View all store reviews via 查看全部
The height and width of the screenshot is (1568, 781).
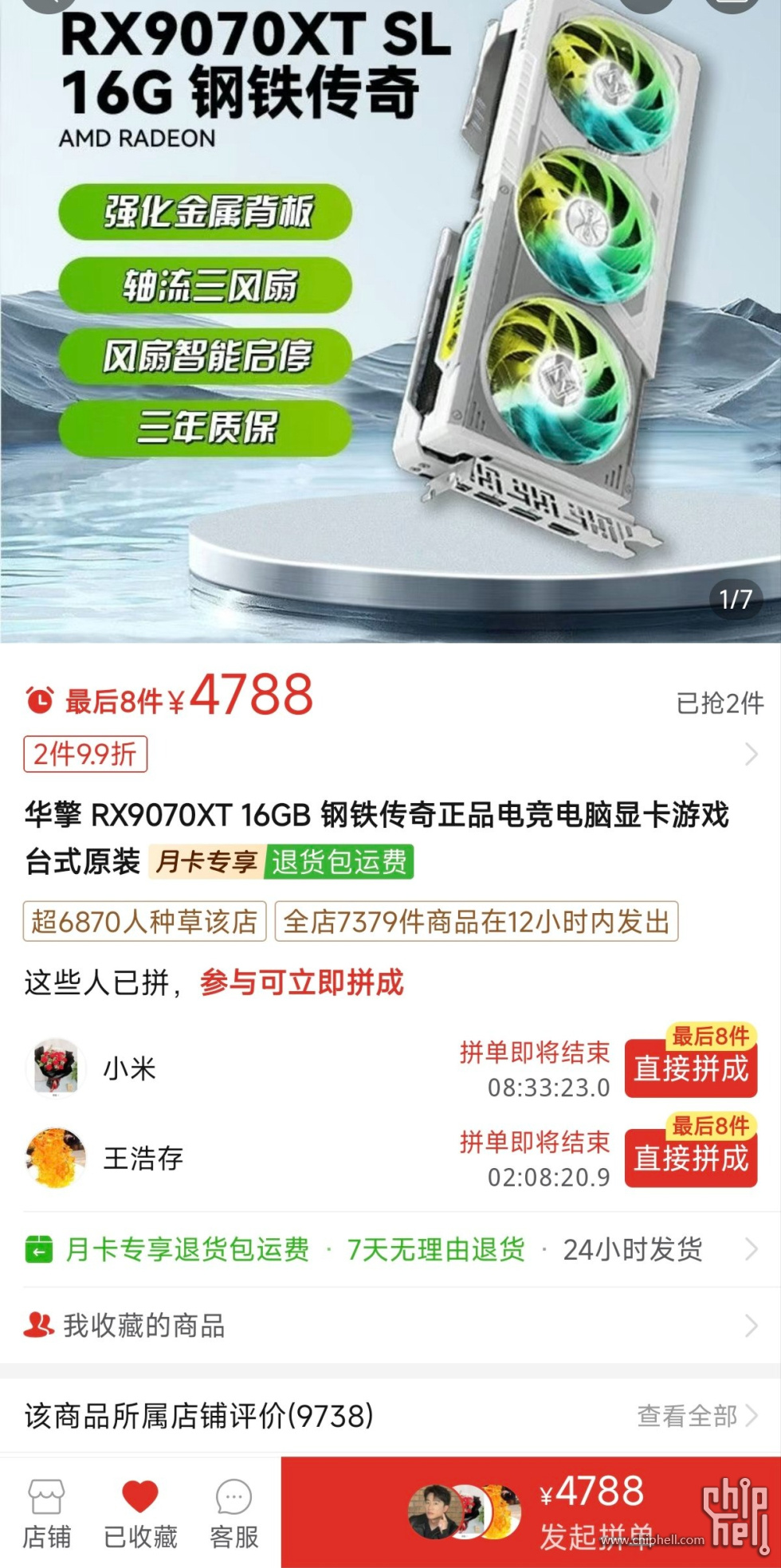695,1416
